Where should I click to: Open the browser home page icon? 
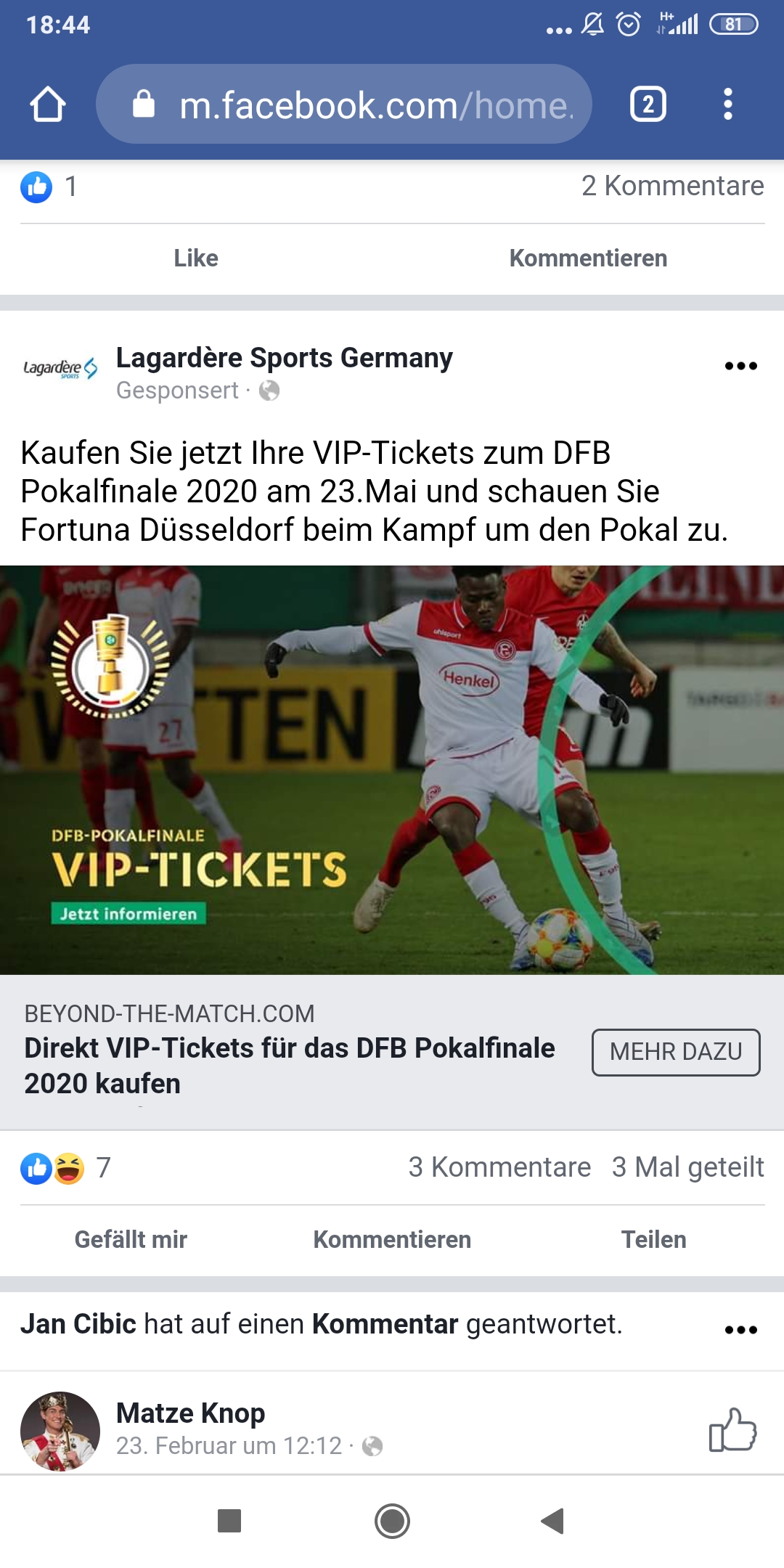point(48,104)
